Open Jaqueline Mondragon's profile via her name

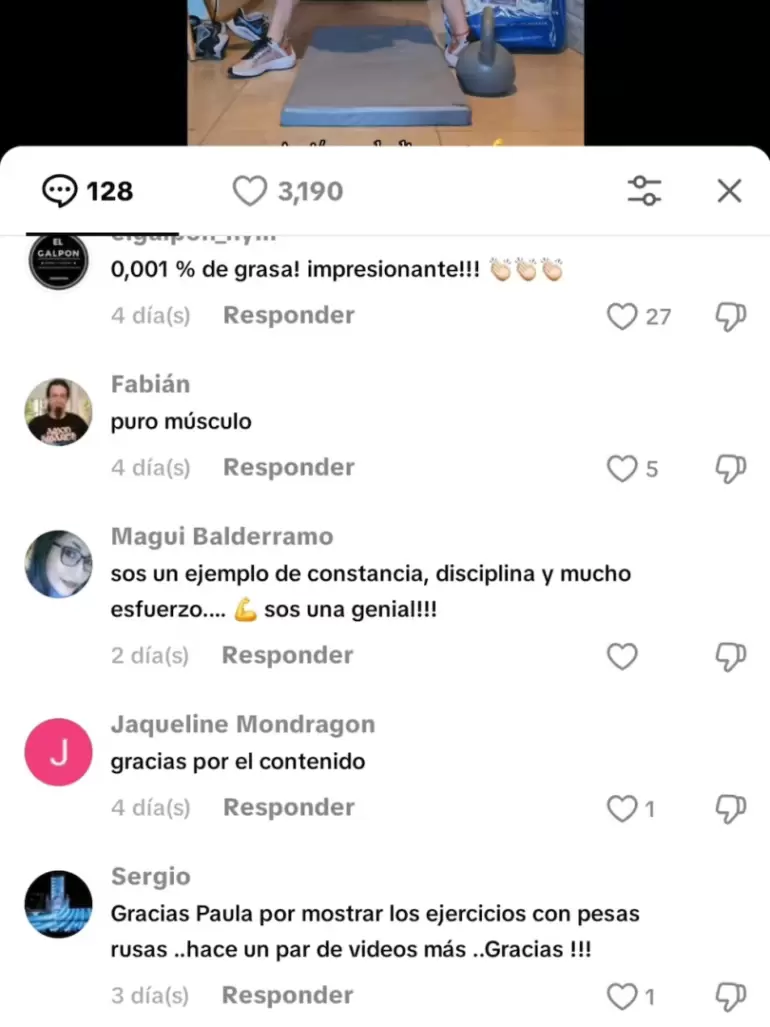243,724
